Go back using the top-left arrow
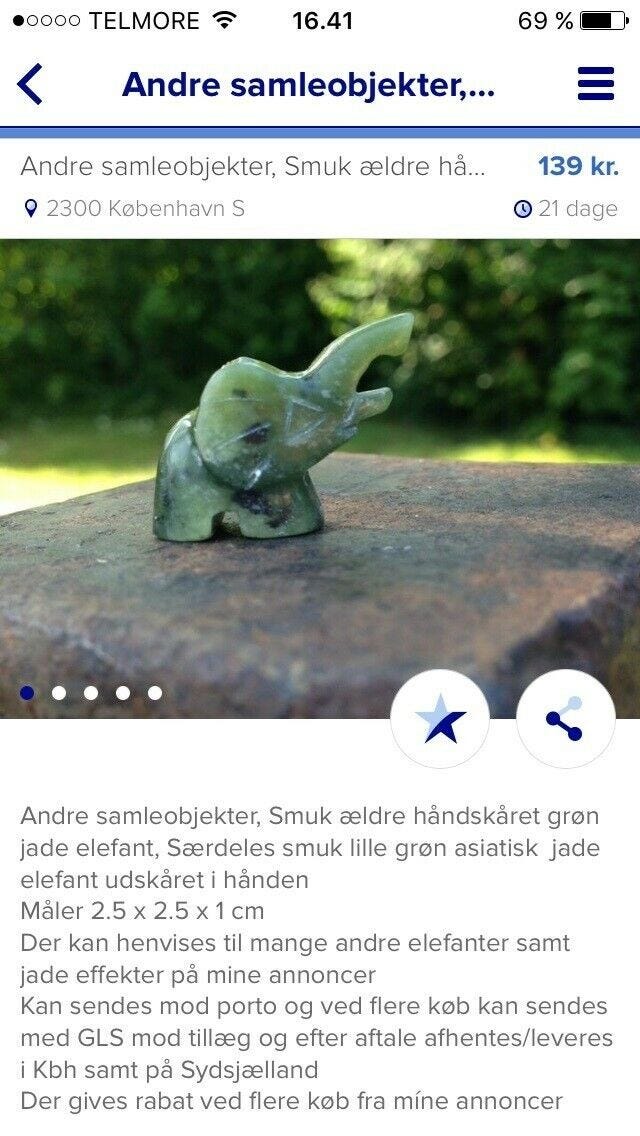The width and height of the screenshot is (640, 1136). tap(30, 84)
